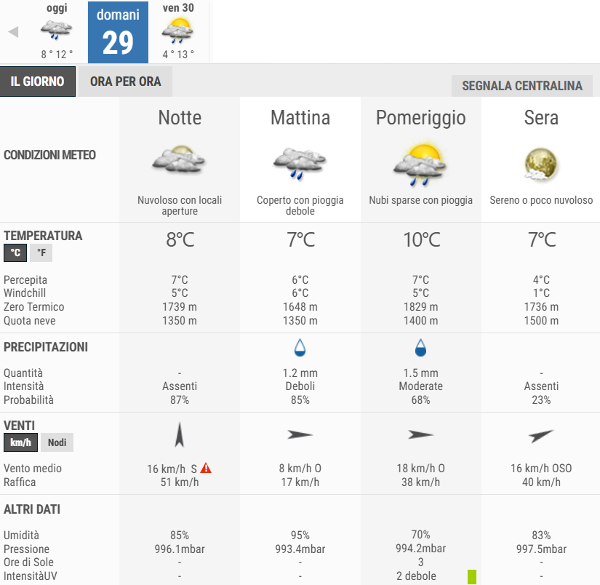600x585 pixels.
Task: Switch to the Ora per ora tab
Action: click(125, 81)
